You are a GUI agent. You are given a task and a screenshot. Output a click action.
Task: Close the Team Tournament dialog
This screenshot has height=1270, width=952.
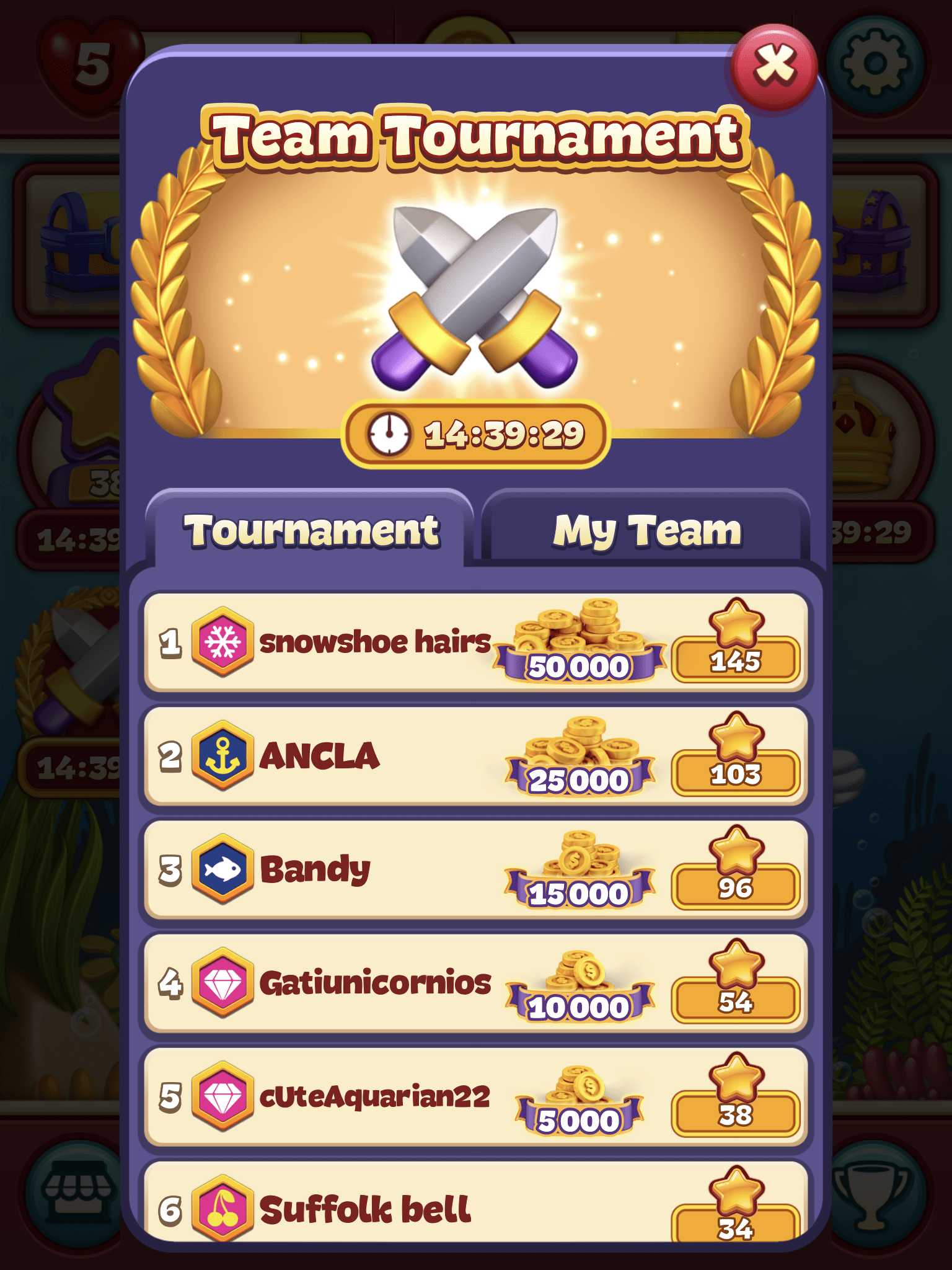point(773,66)
